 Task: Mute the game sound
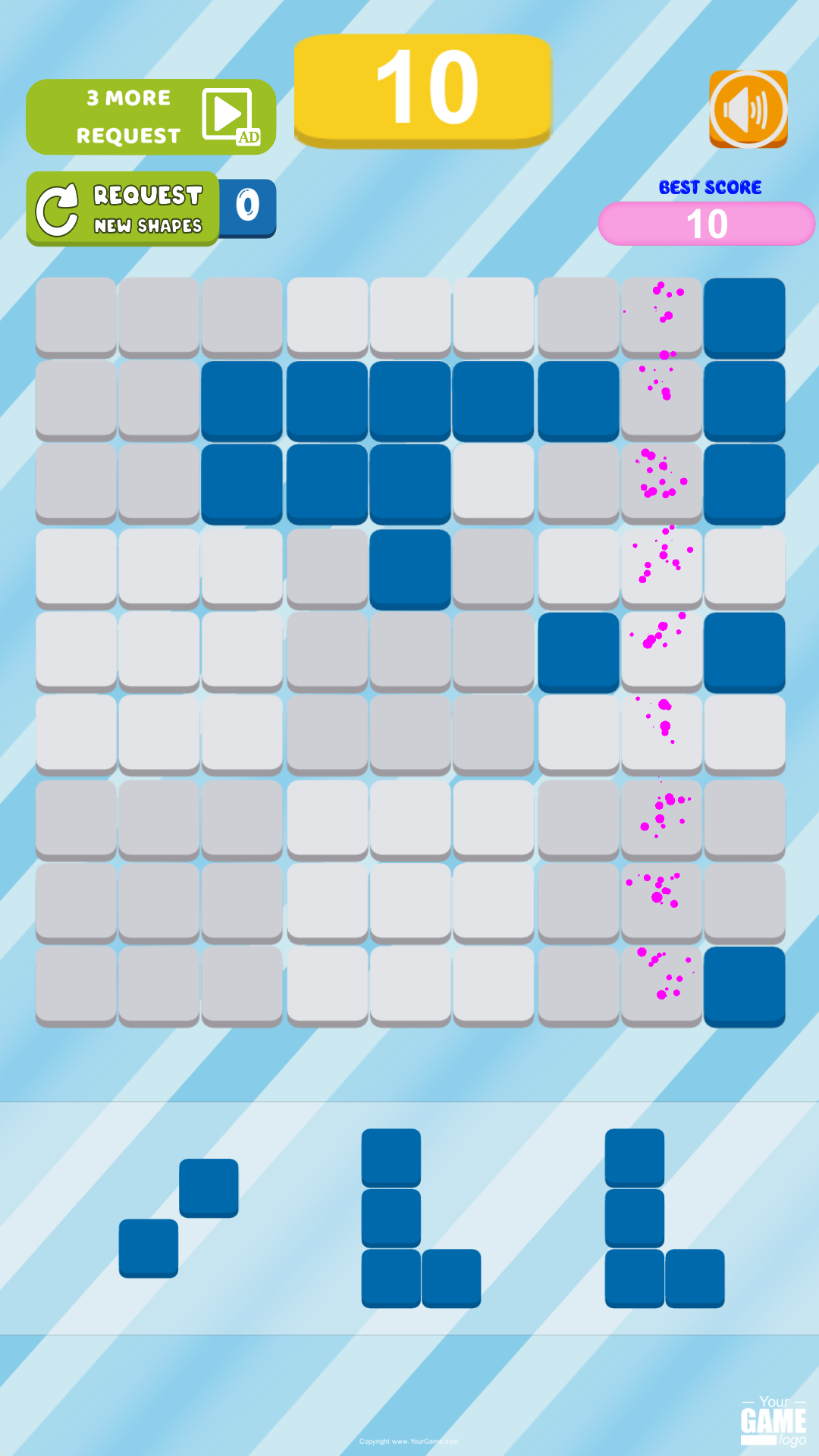748,109
